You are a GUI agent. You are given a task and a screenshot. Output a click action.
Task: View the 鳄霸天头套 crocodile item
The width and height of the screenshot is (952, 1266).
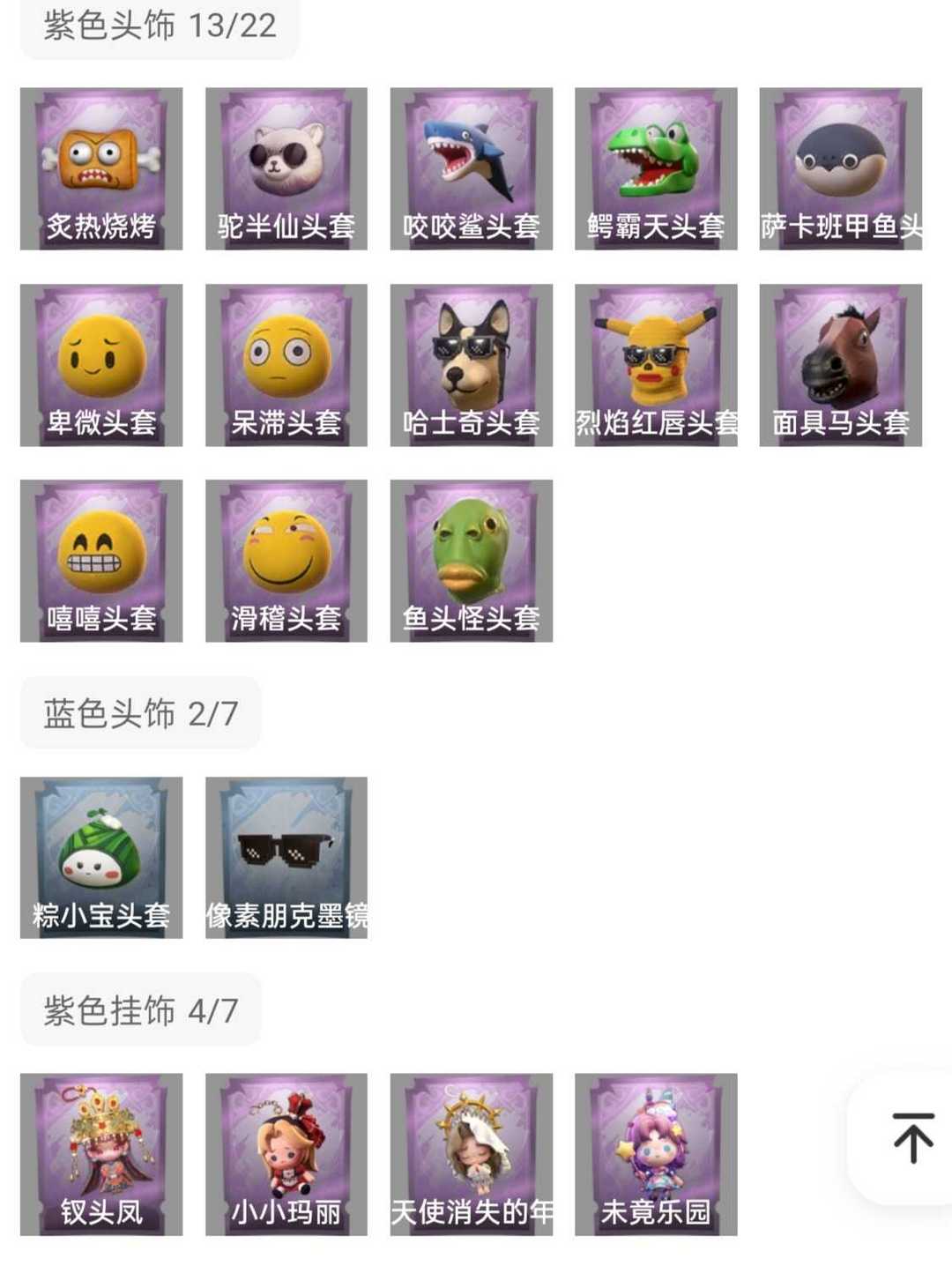(656, 168)
